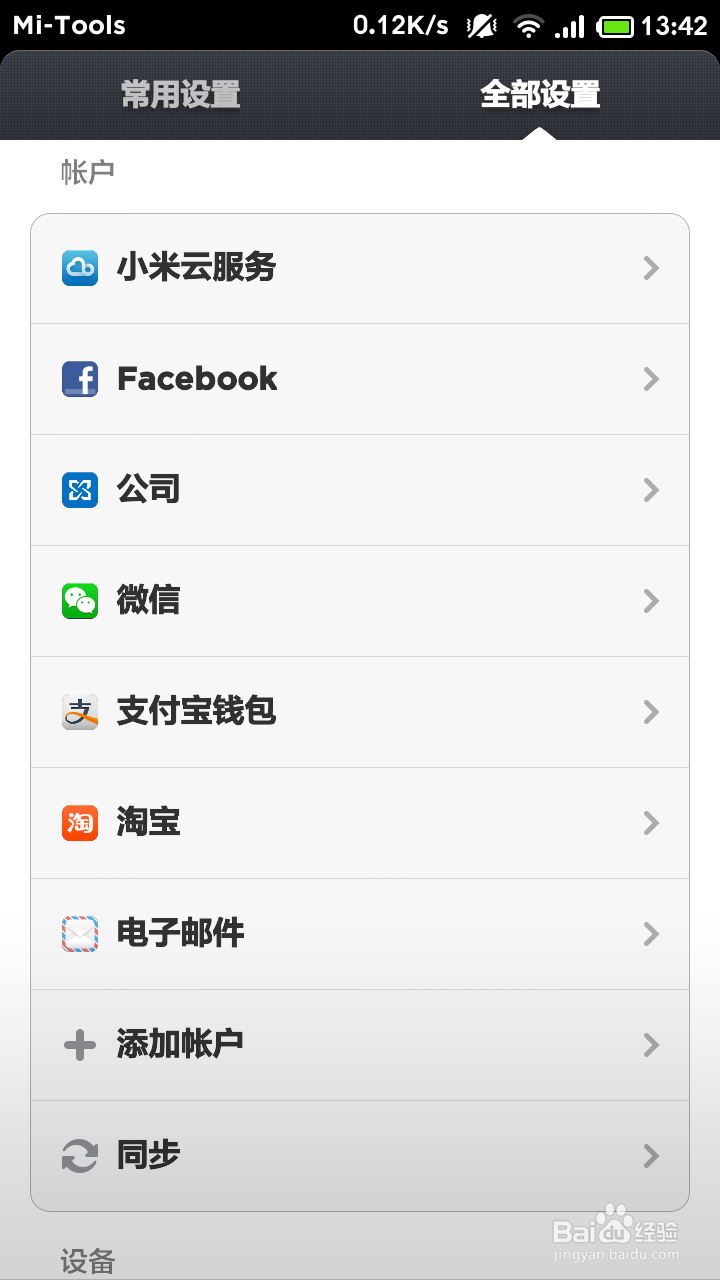Open the Alipay 支付宝钱包 icon
720x1280 pixels.
click(80, 712)
